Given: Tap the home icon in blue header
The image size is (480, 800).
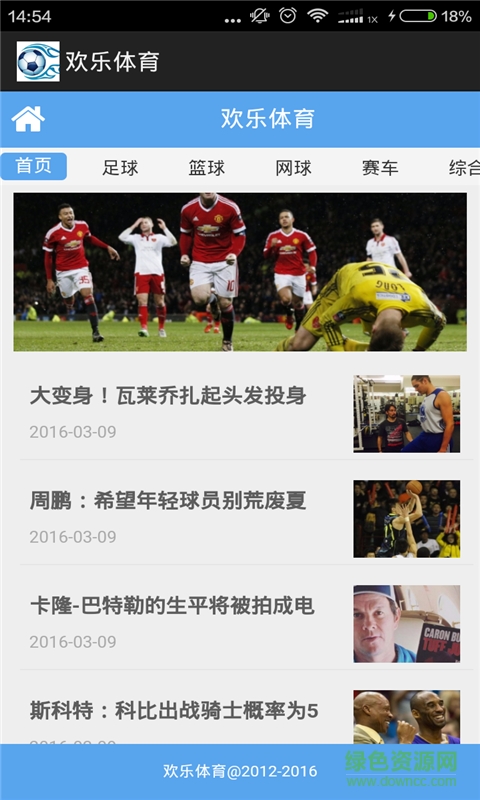Looking at the screenshot, I should pos(28,119).
